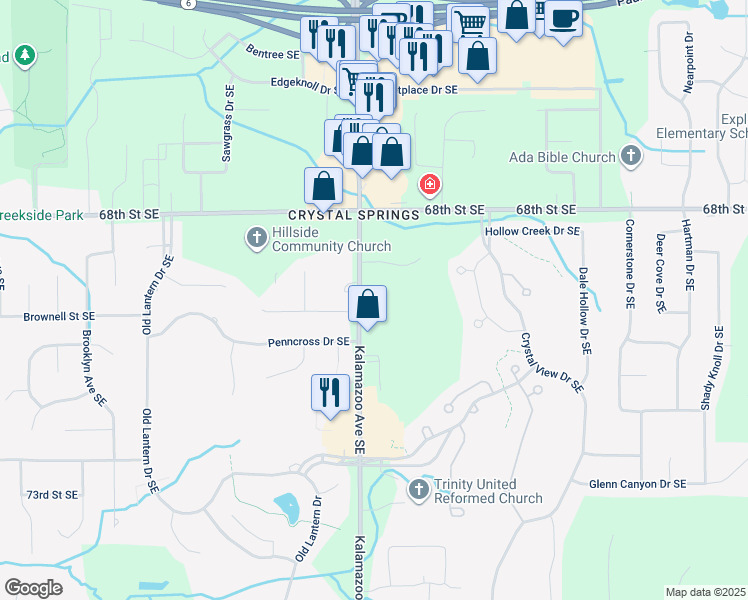Screen dimensions: 748x600
Task: Open the Ada Bible Church marker
Action: click(x=630, y=156)
